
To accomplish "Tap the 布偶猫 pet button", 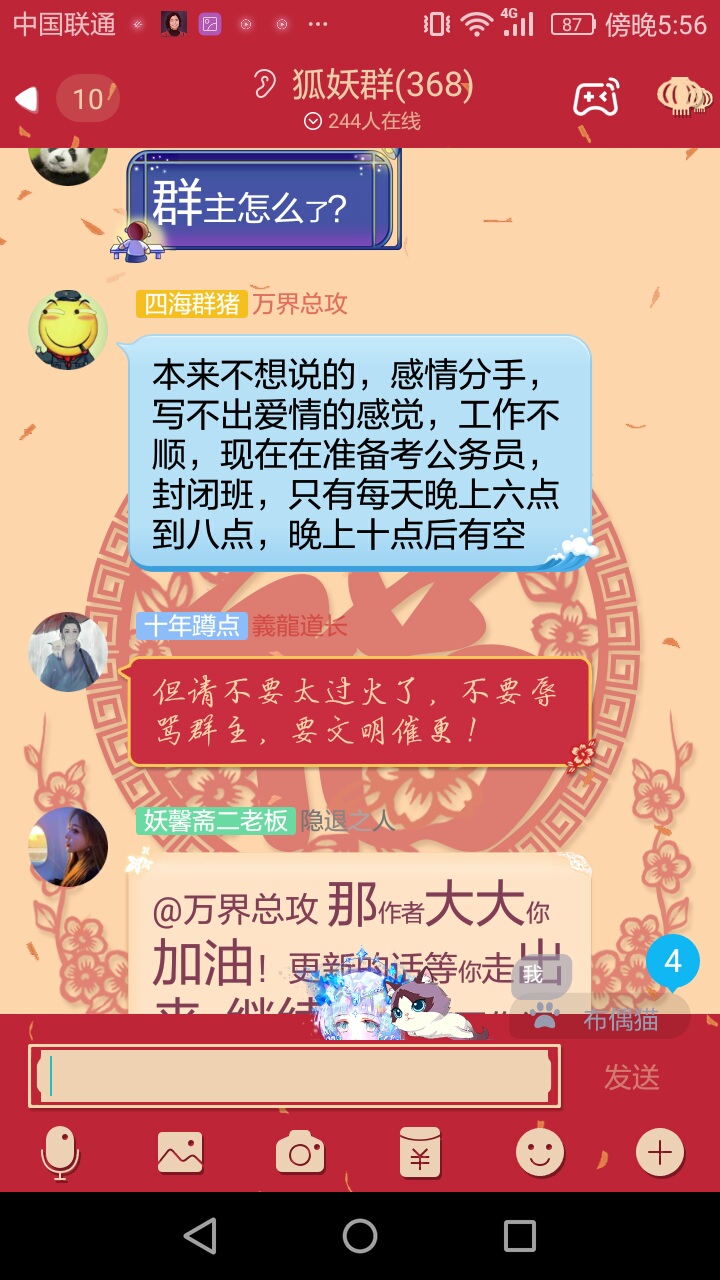I will coord(600,1018).
